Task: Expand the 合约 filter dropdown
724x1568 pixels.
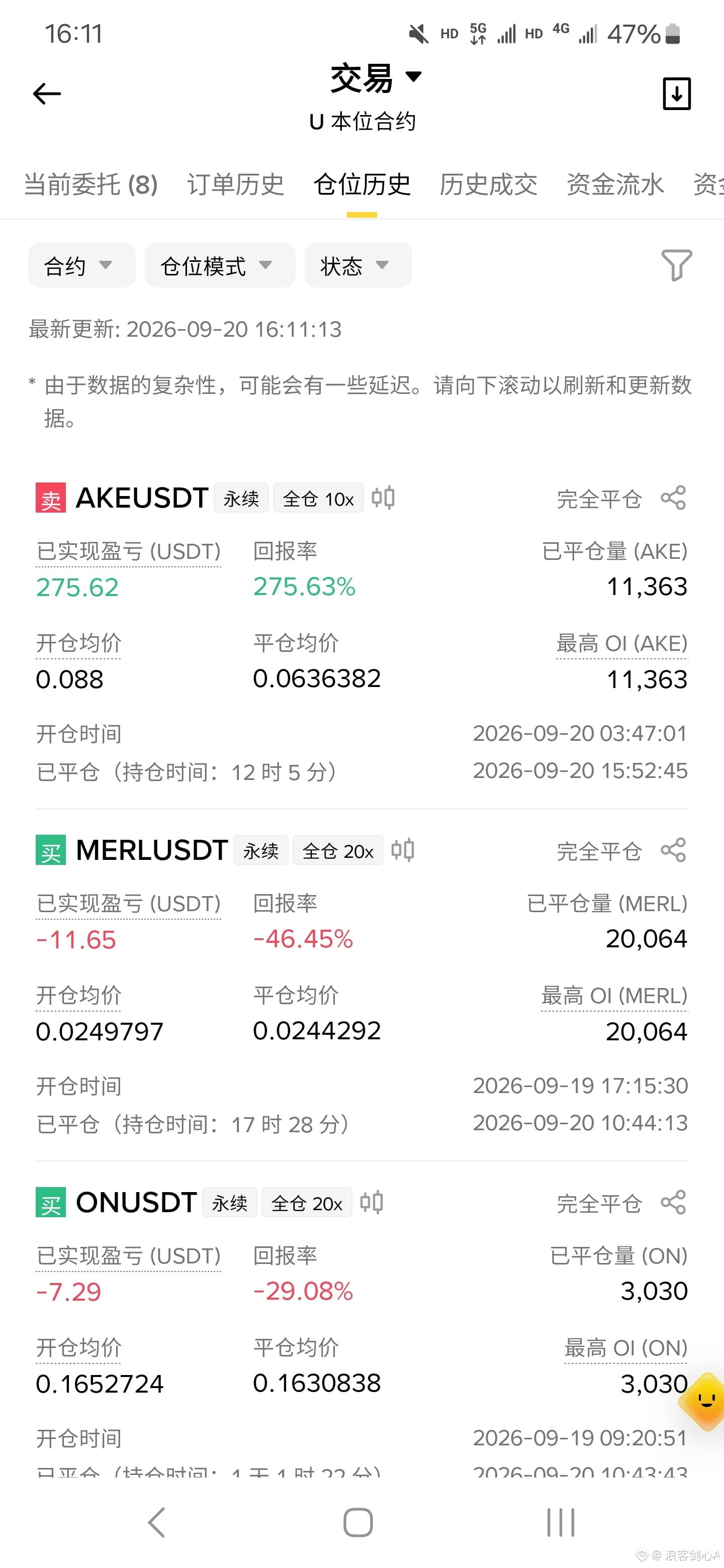Action: pyautogui.click(x=81, y=265)
